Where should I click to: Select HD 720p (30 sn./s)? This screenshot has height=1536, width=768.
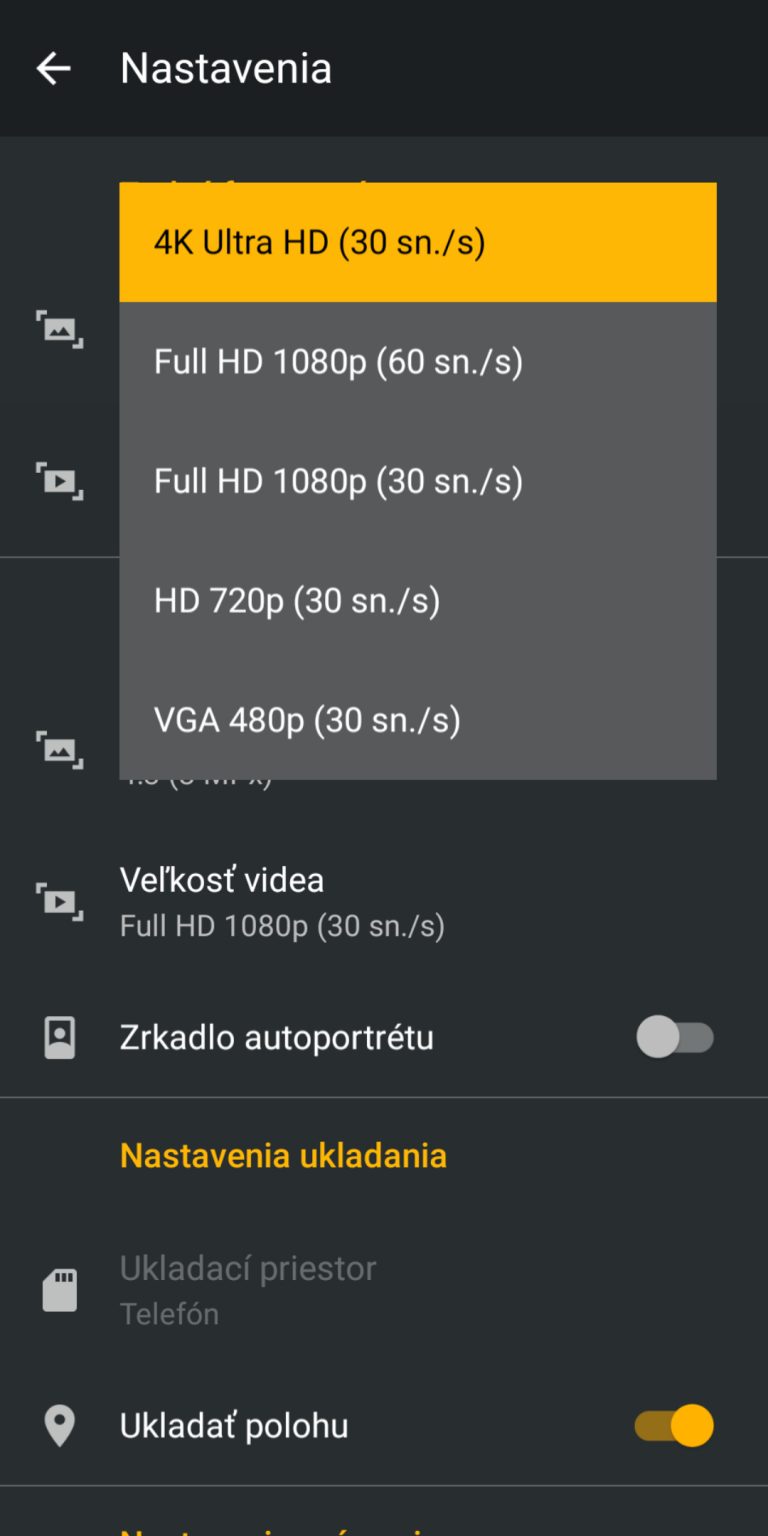[x=418, y=600]
